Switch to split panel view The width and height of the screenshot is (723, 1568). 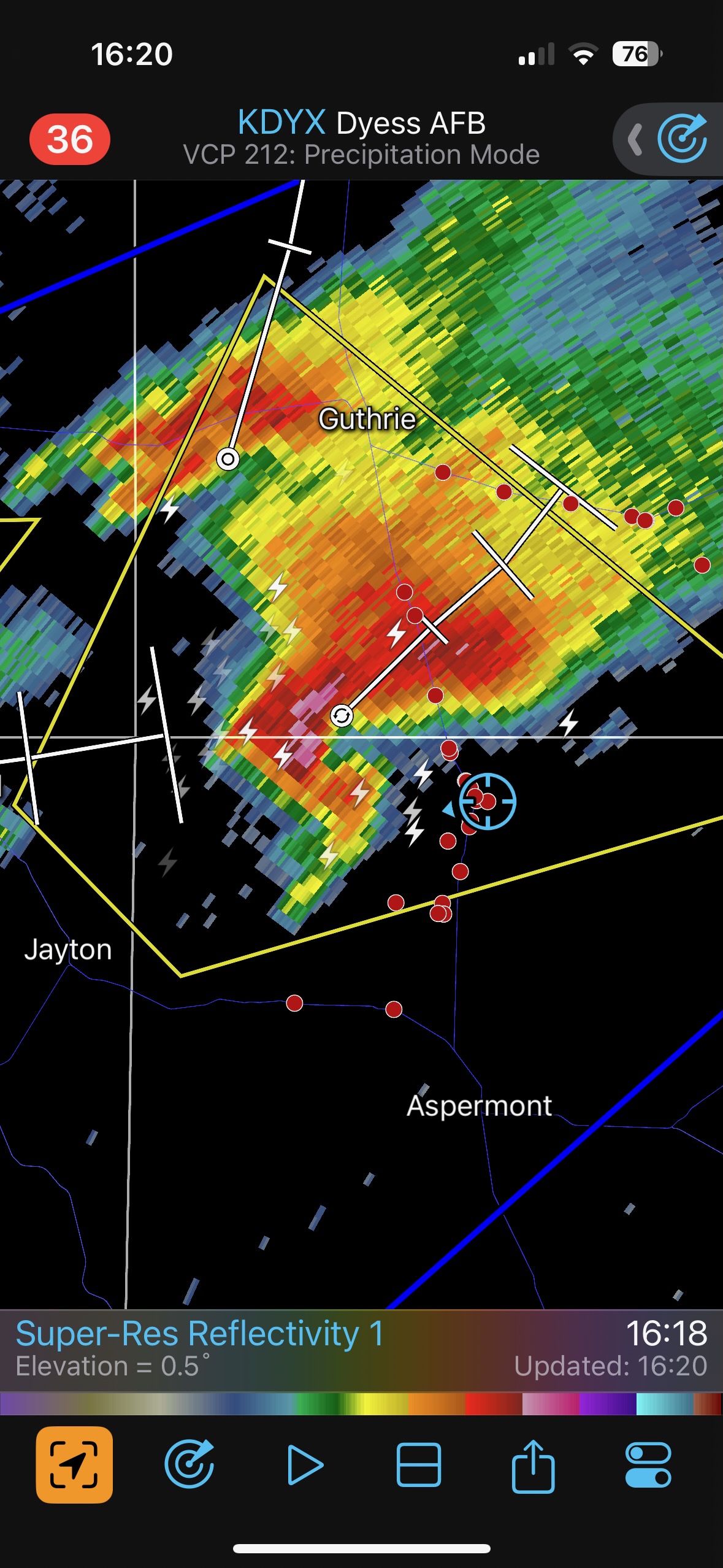pyautogui.click(x=419, y=1464)
